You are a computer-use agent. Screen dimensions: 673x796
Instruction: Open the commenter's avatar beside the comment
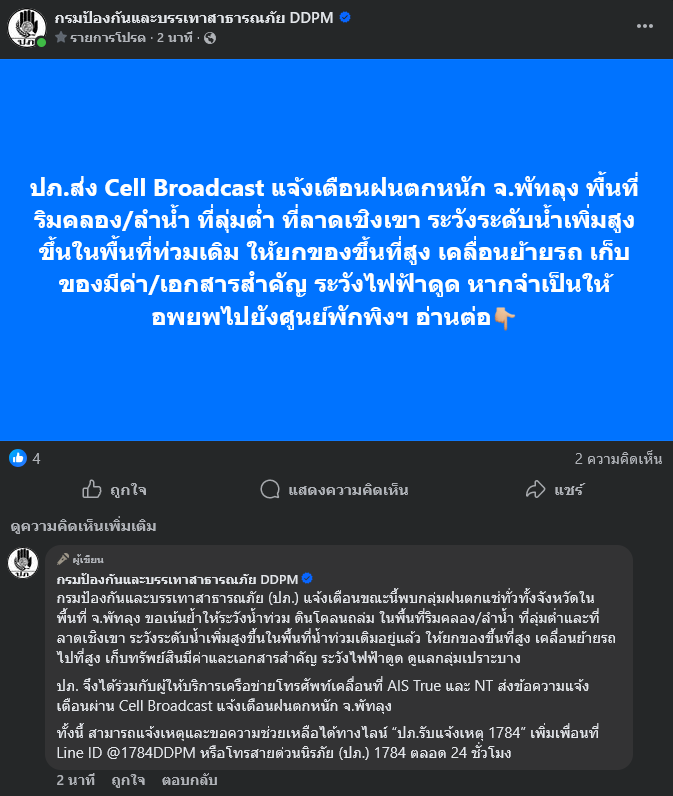click(x=23, y=563)
